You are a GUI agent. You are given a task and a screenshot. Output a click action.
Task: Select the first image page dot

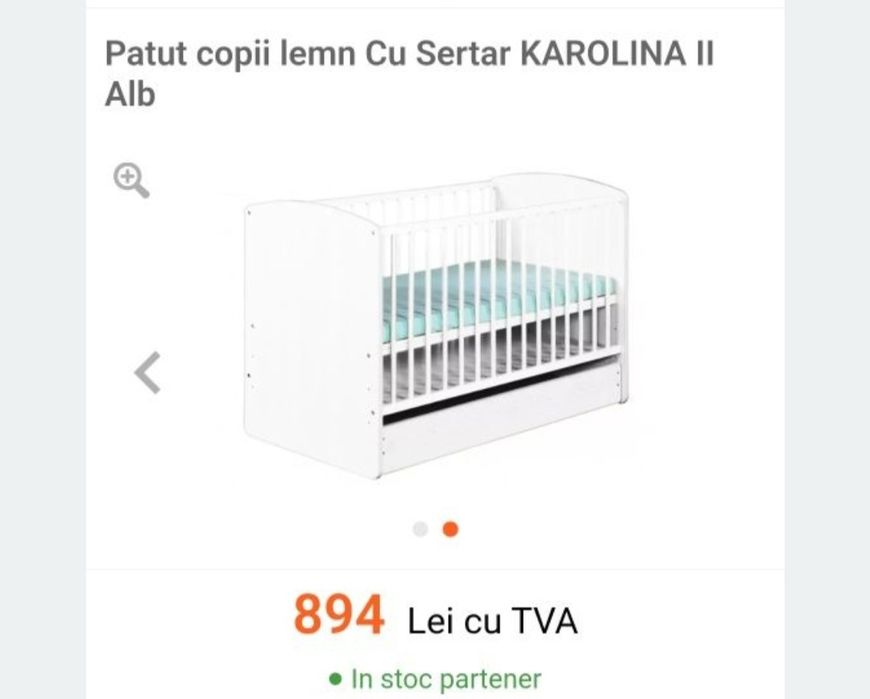[x=420, y=529]
